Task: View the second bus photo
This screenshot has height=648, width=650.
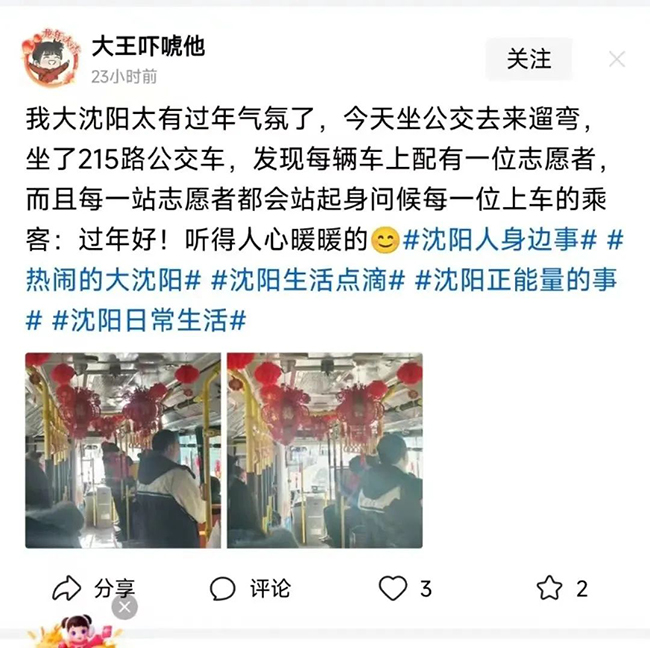Action: (324, 449)
